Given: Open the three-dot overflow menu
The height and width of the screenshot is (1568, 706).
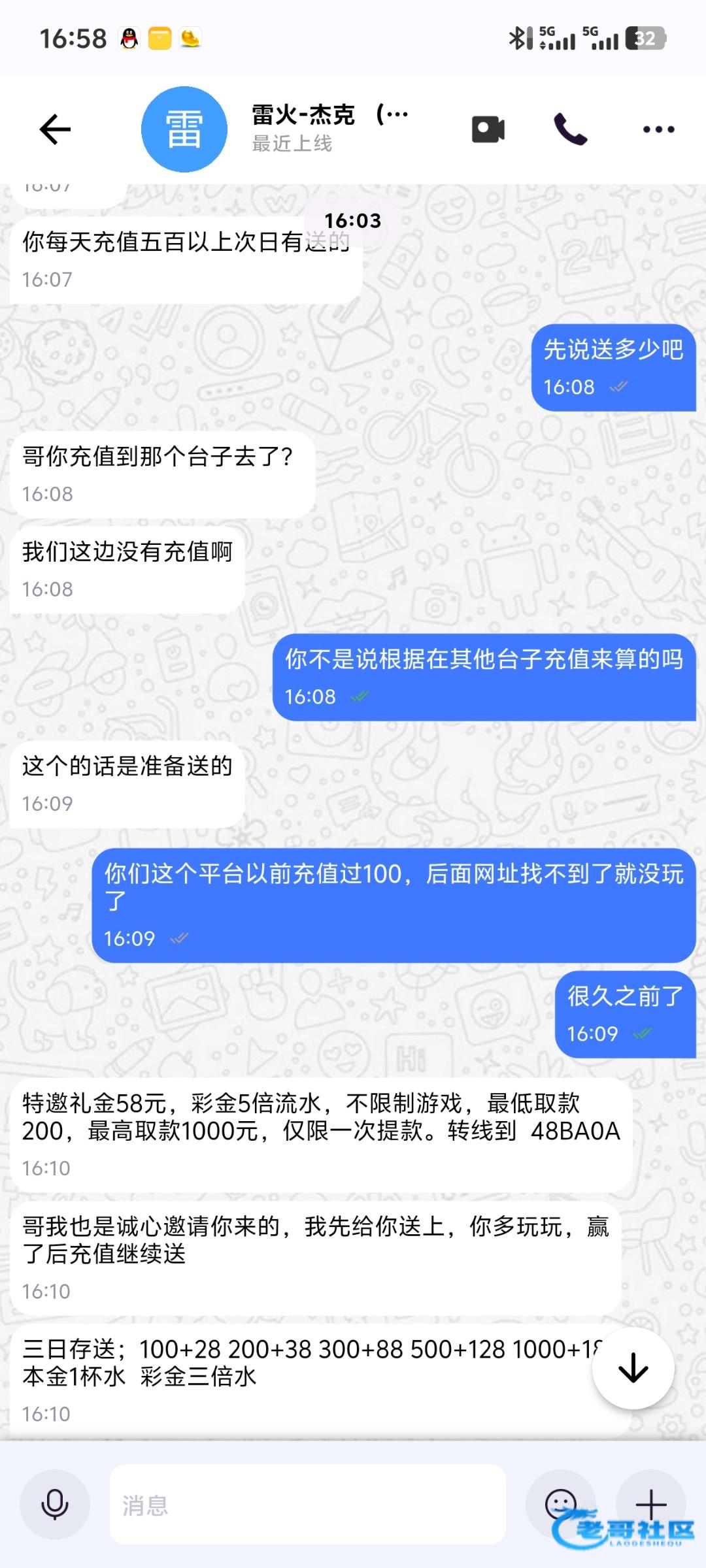Looking at the screenshot, I should coord(658,129).
